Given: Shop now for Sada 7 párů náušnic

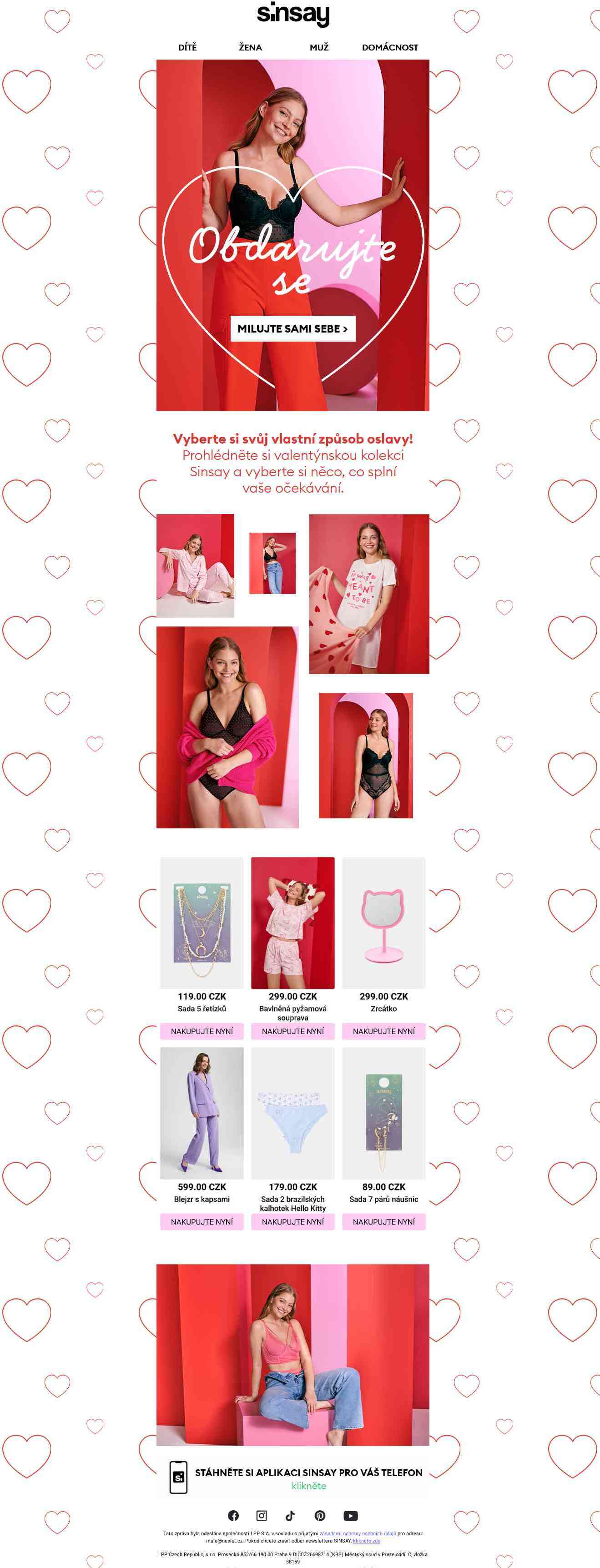Looking at the screenshot, I should click(383, 1222).
